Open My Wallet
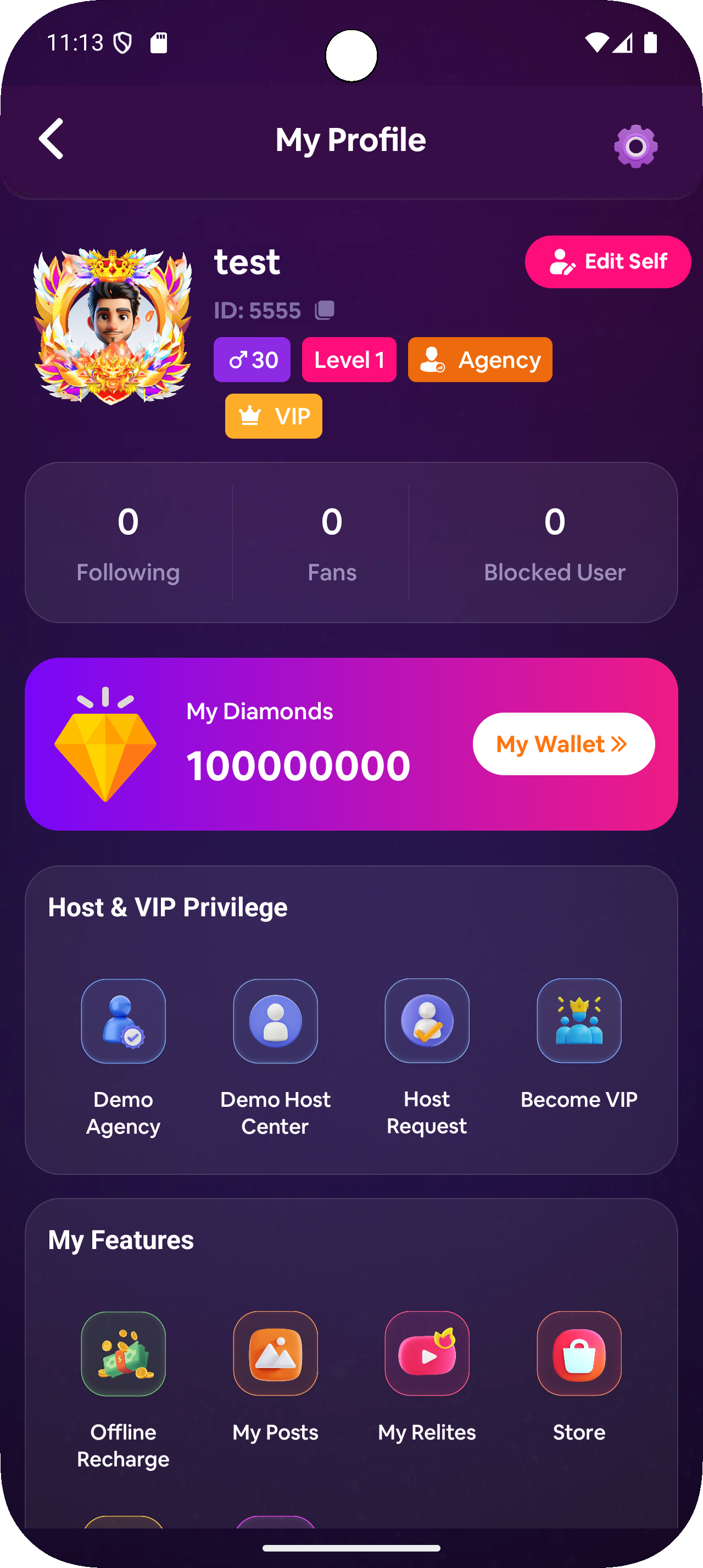Image resolution: width=703 pixels, height=1568 pixels. click(x=563, y=744)
